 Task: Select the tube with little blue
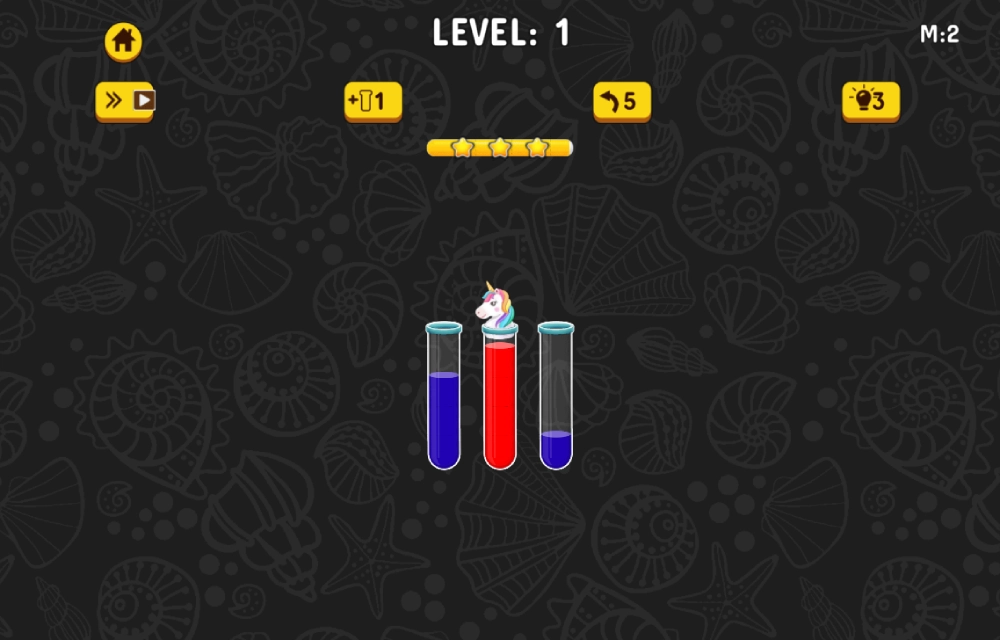556,400
